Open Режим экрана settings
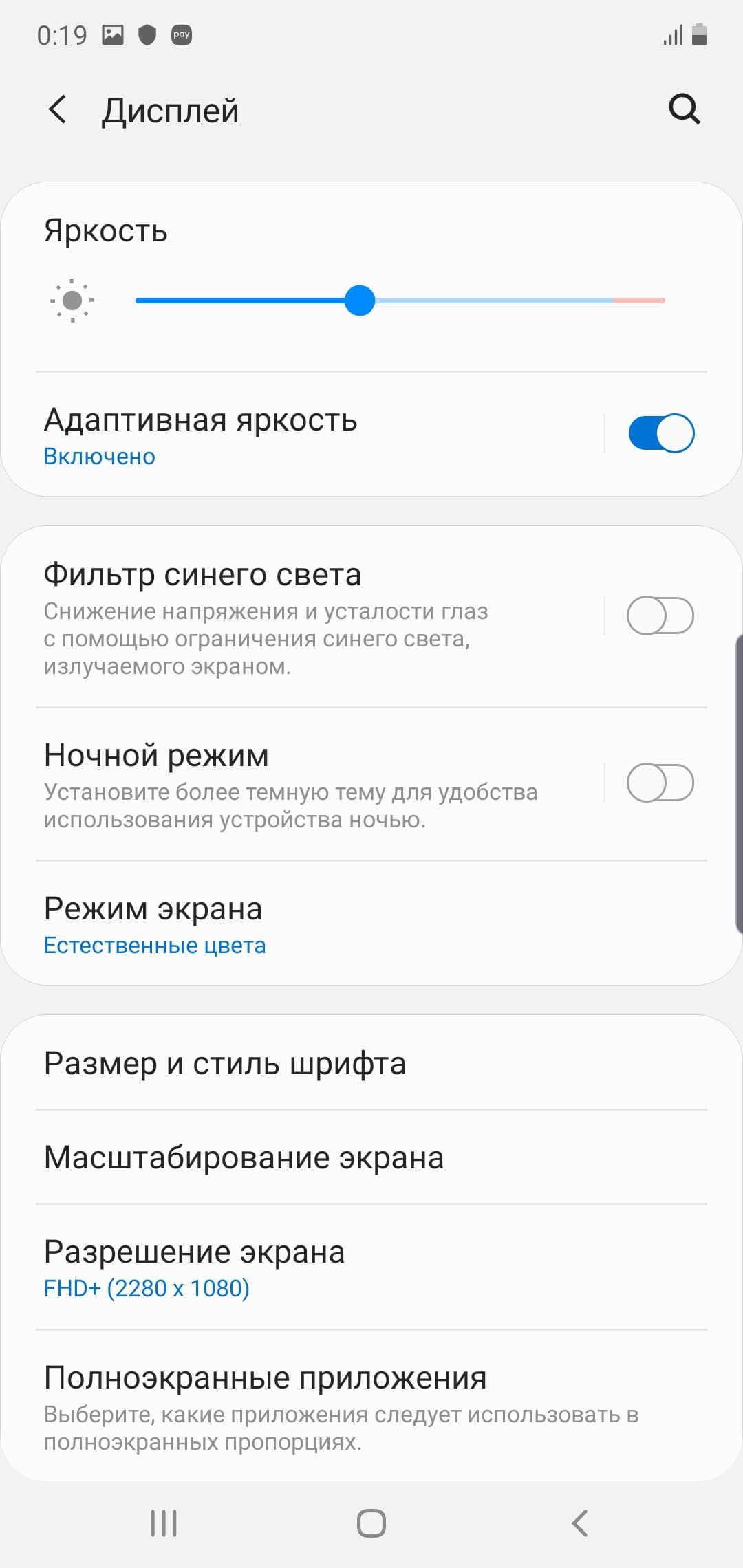743x1568 pixels. [275, 924]
